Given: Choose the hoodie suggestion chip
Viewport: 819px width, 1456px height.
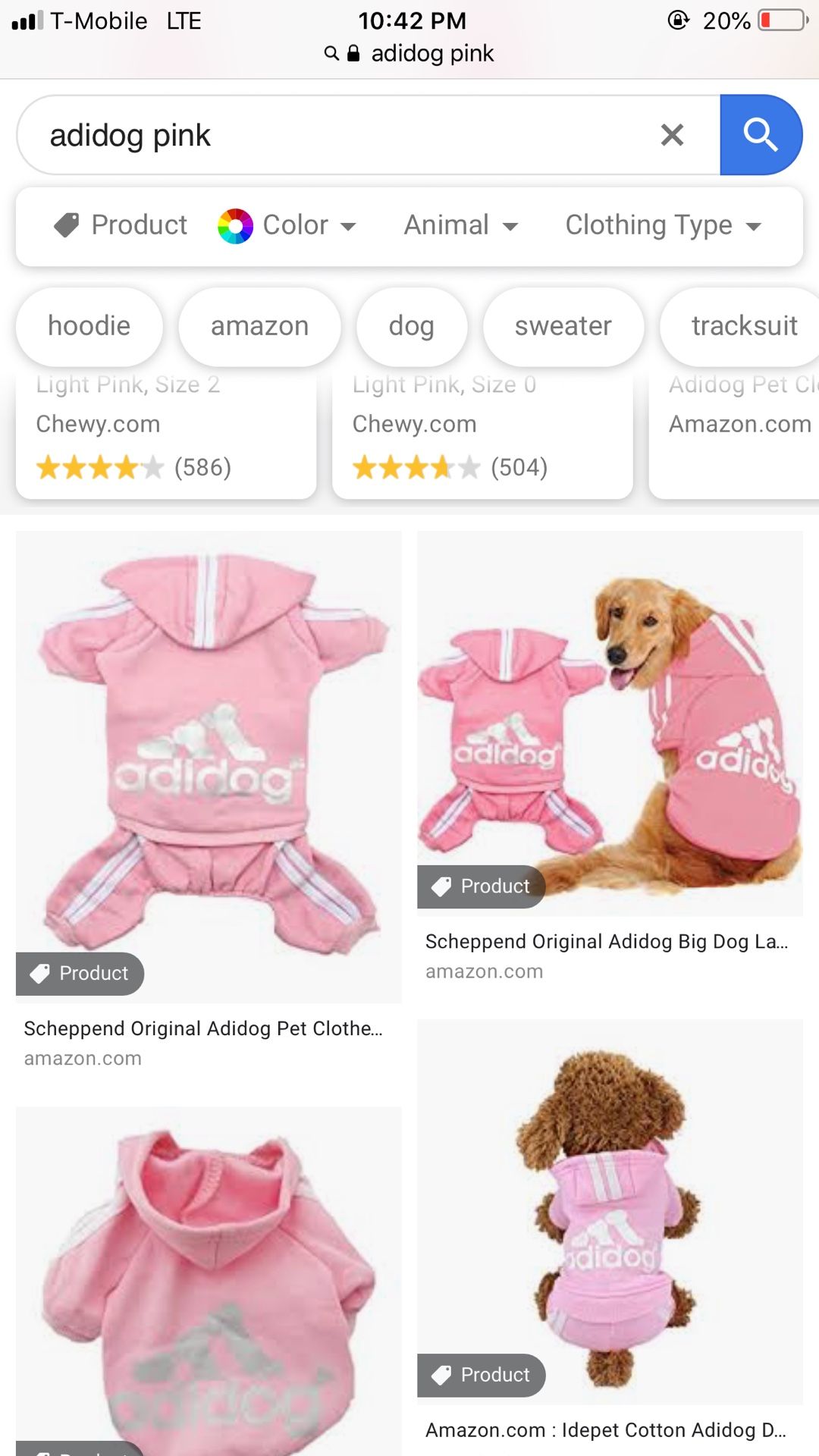Looking at the screenshot, I should point(89,326).
